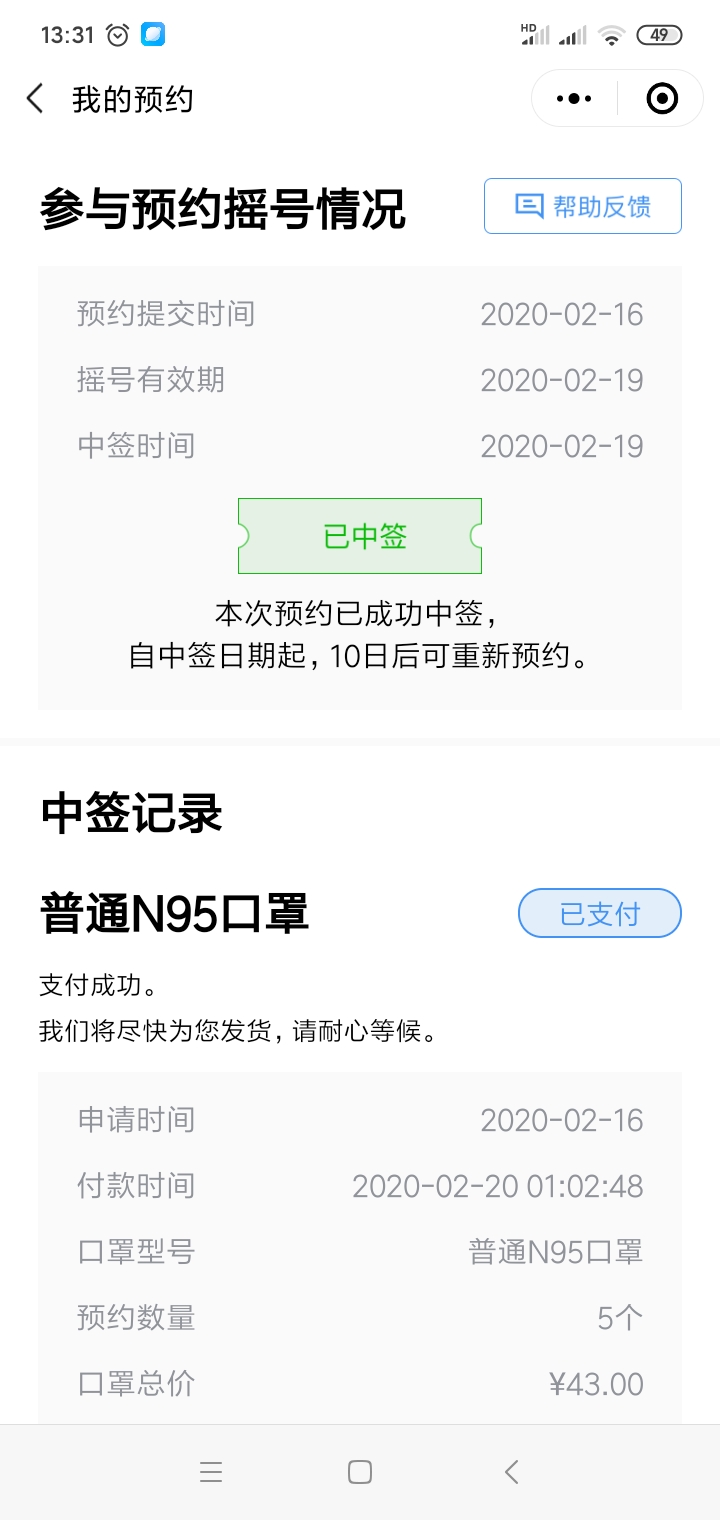Go back from 我的预约 page
Viewport: 720px width, 1520px height.
click(x=36, y=99)
